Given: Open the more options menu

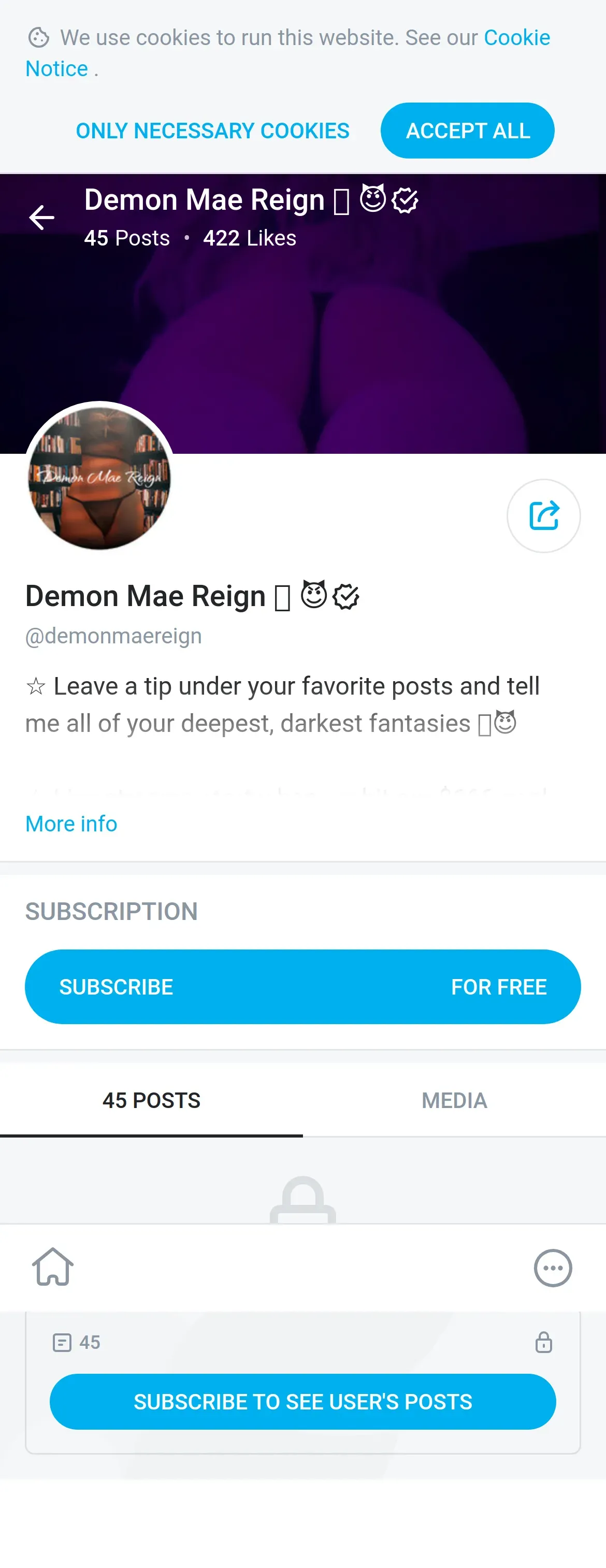Looking at the screenshot, I should click(553, 1268).
